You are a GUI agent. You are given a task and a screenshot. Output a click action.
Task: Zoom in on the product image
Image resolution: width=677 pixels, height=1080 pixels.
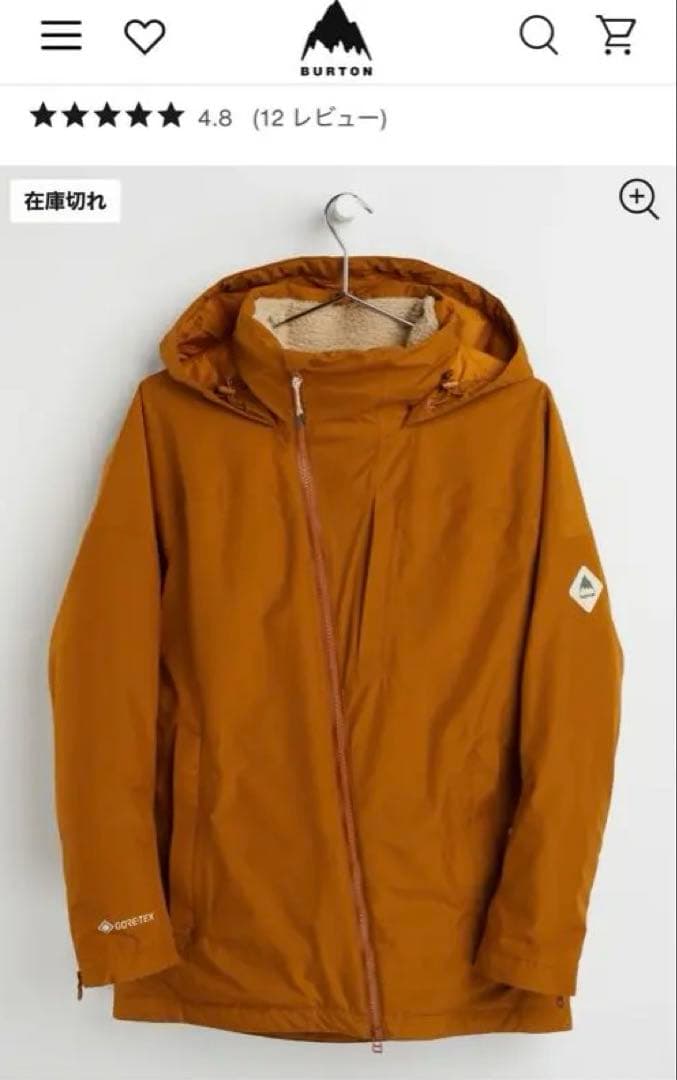coord(638,199)
